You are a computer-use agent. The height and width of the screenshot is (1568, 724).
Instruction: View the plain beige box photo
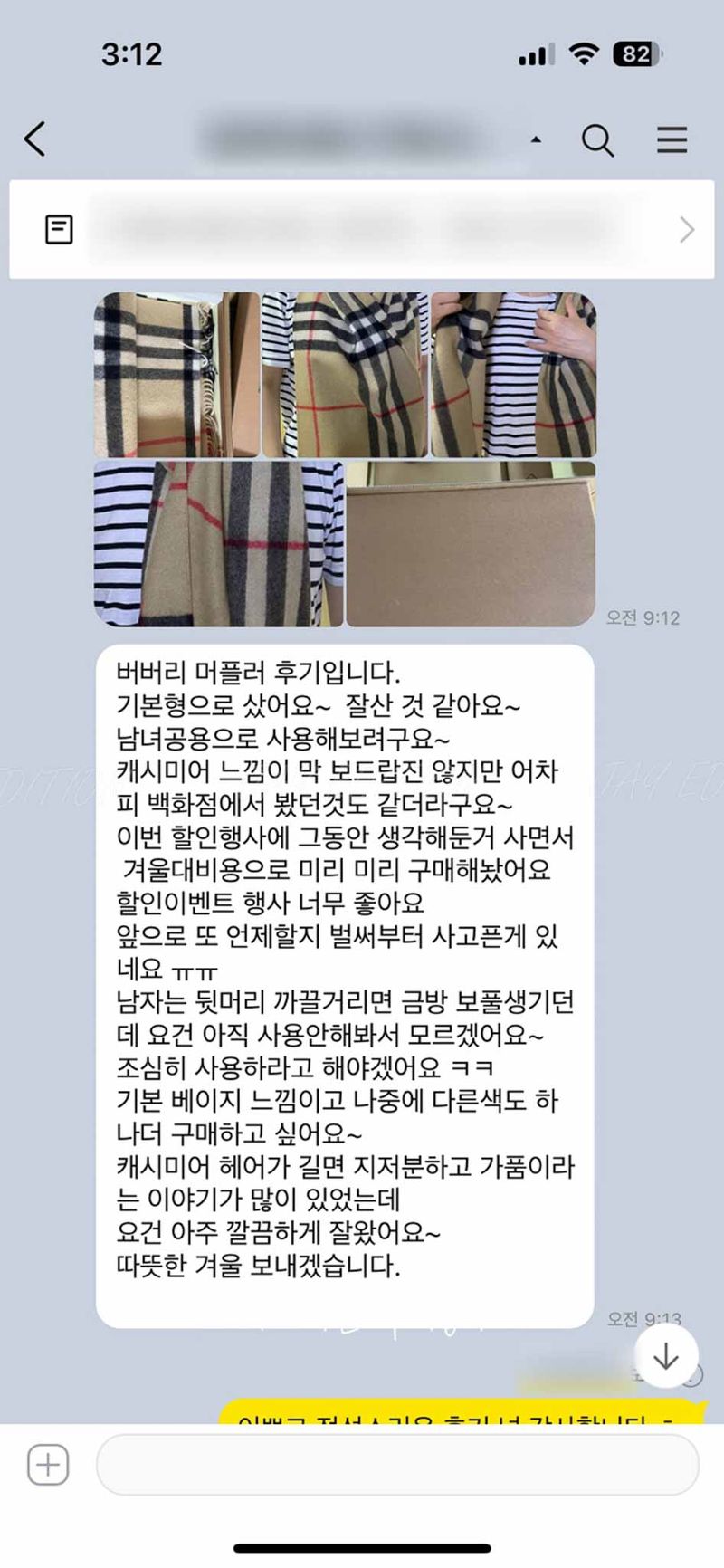[471, 544]
